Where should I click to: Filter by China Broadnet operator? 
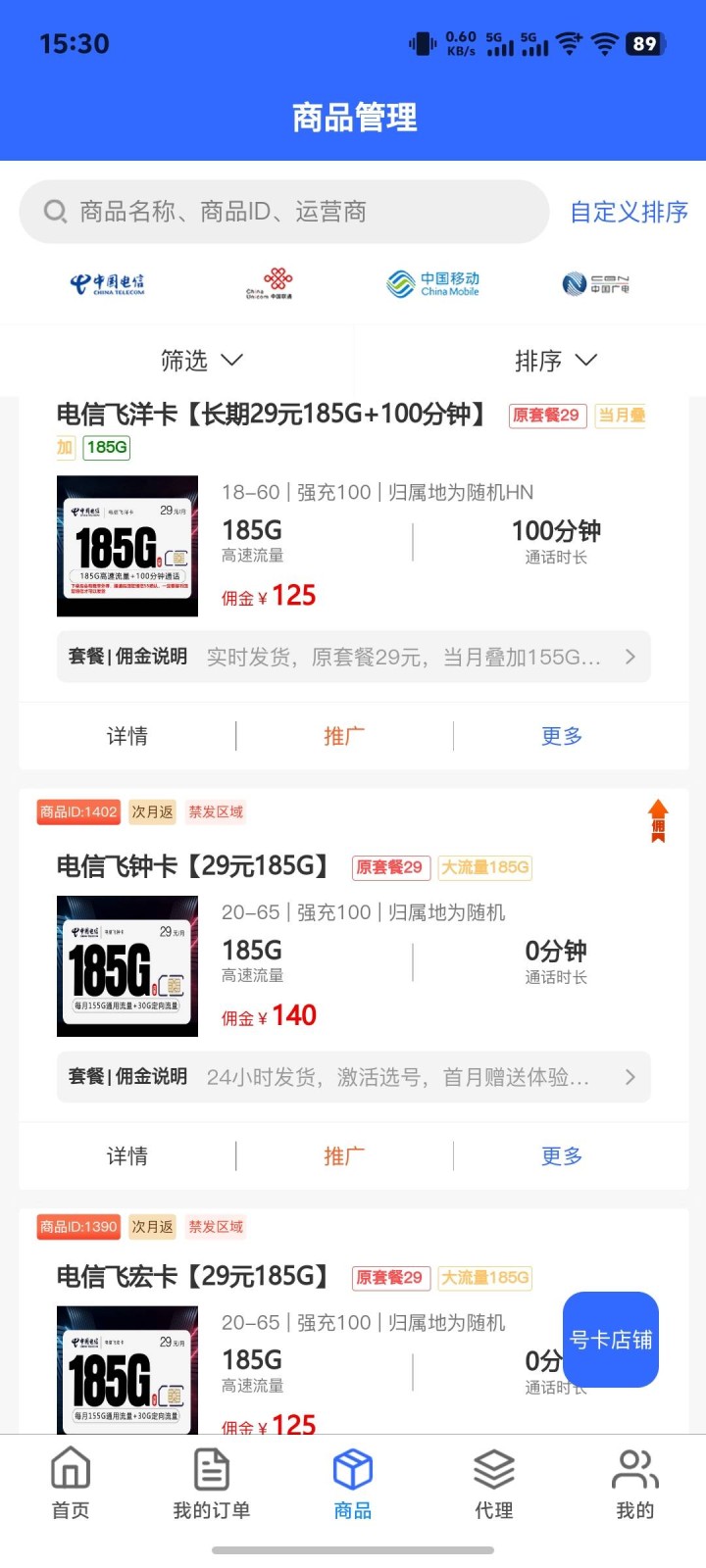[x=595, y=284]
